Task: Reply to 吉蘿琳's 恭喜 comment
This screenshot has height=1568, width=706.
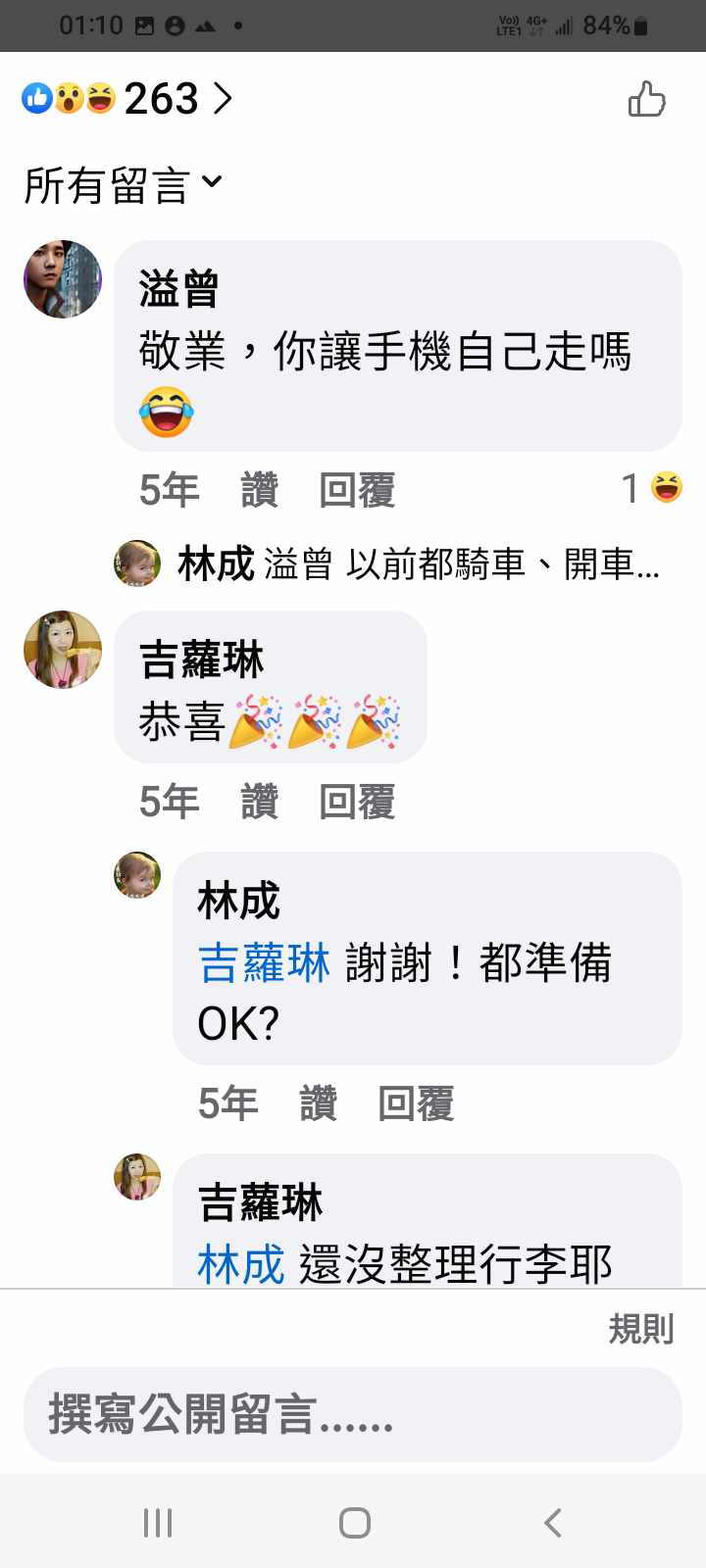Action: (357, 801)
